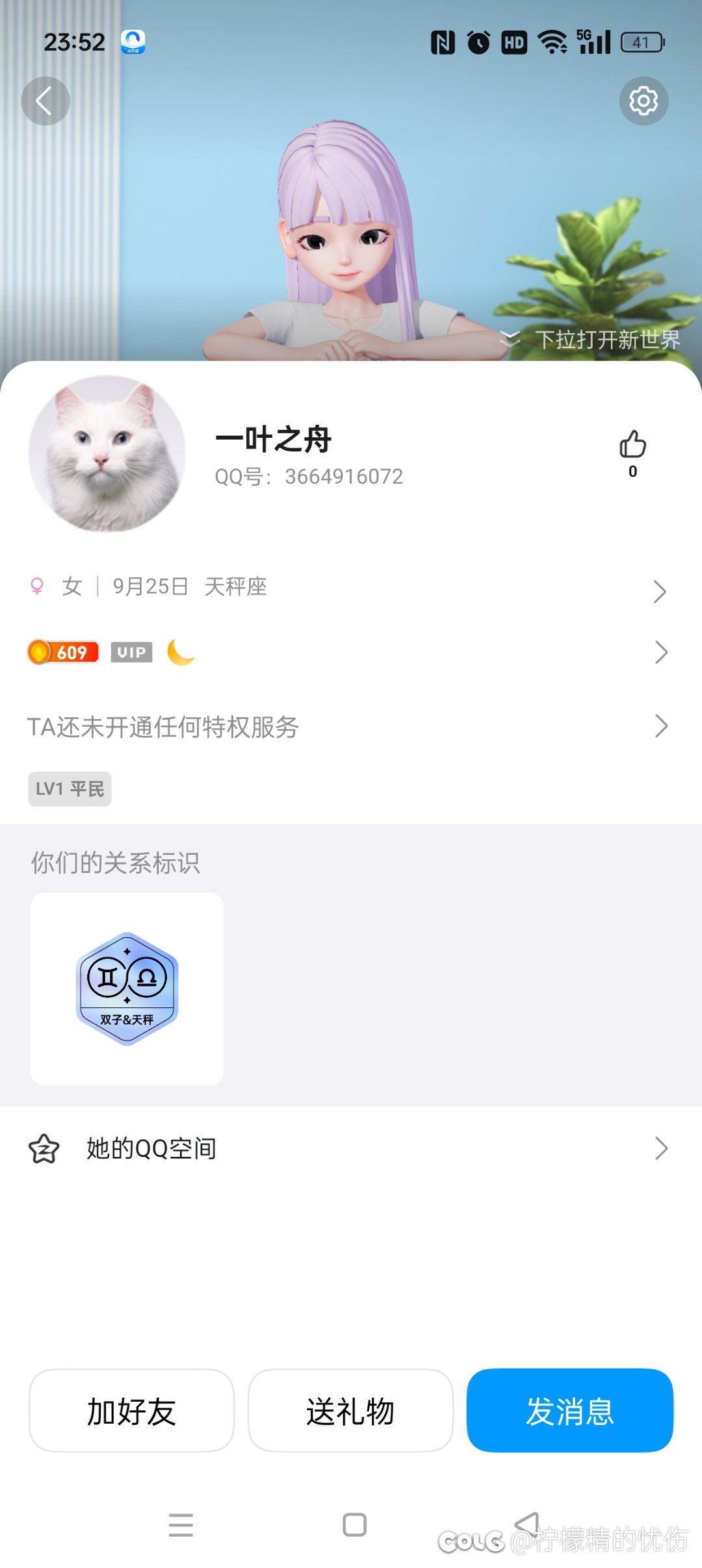Open the 双子&天秤 relationship badge card
The height and width of the screenshot is (1568, 702).
click(127, 989)
